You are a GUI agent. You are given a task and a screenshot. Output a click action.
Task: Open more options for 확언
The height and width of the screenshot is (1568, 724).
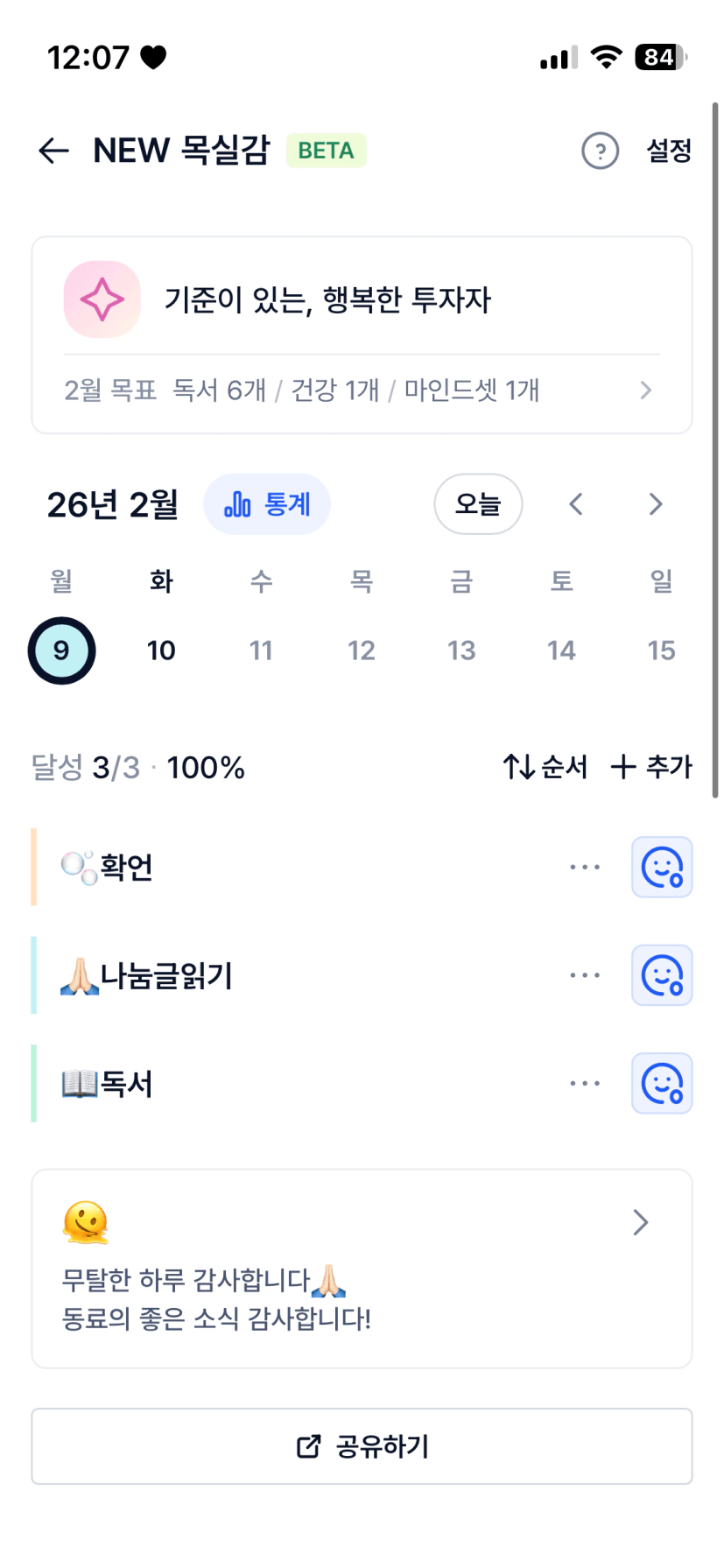click(585, 868)
